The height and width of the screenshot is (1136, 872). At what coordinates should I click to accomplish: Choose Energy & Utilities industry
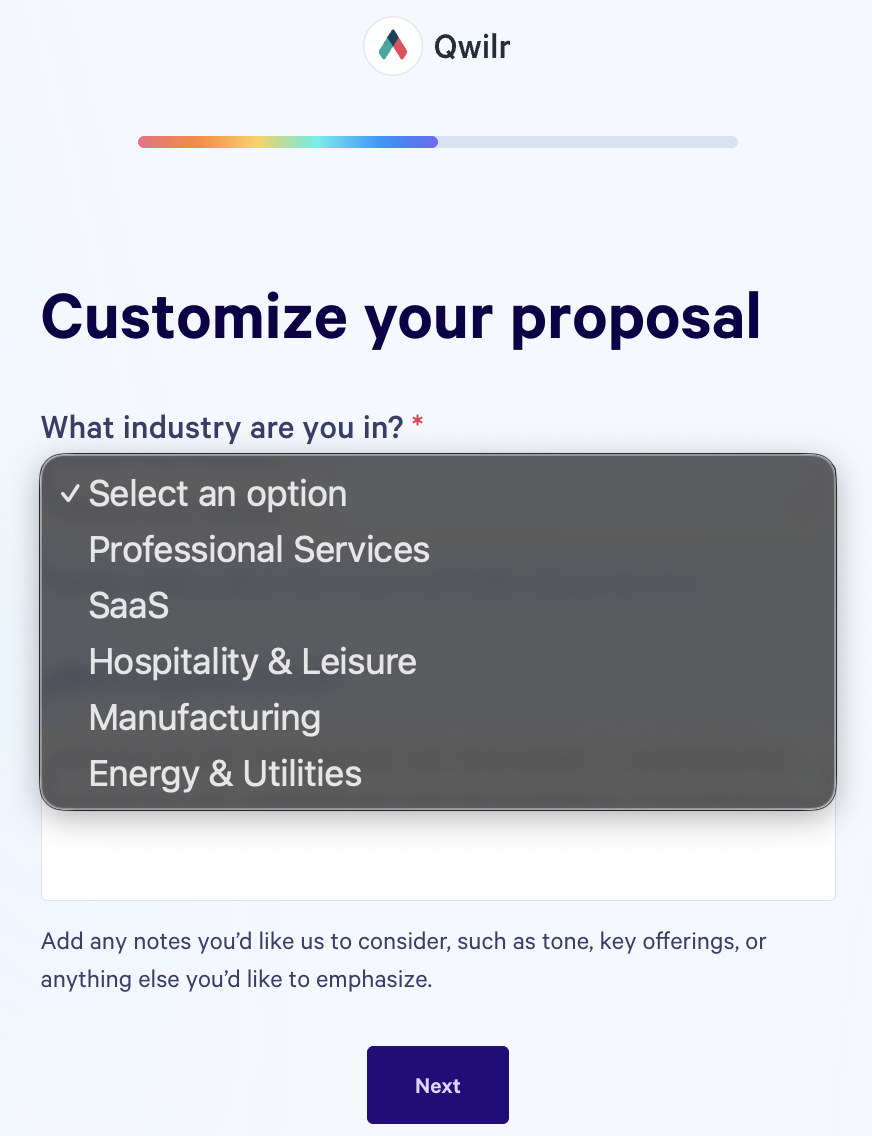click(225, 774)
